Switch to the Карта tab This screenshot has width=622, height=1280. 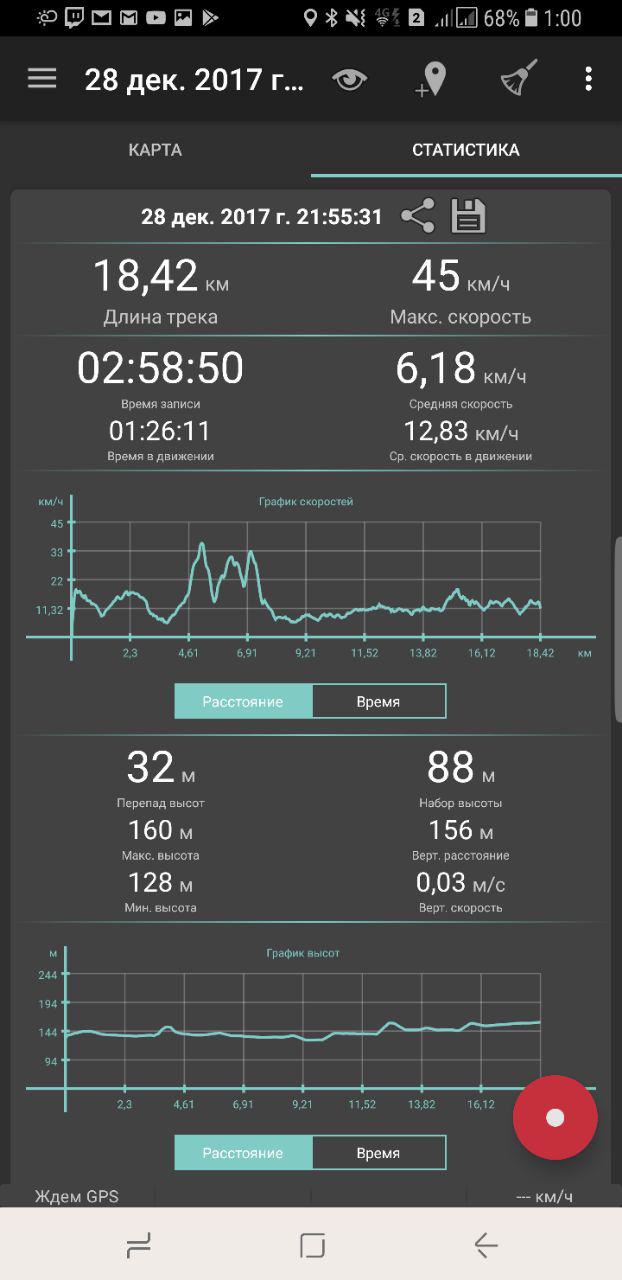point(155,150)
